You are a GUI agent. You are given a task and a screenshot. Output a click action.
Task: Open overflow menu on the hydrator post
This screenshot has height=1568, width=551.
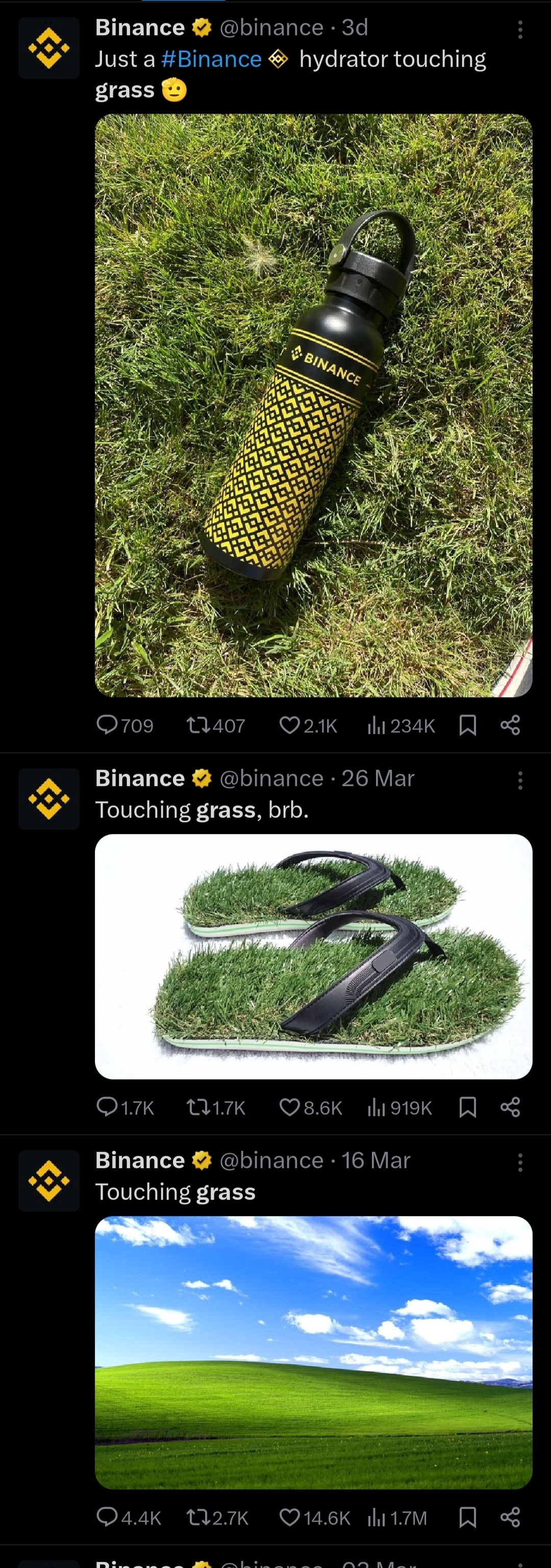coord(520,29)
